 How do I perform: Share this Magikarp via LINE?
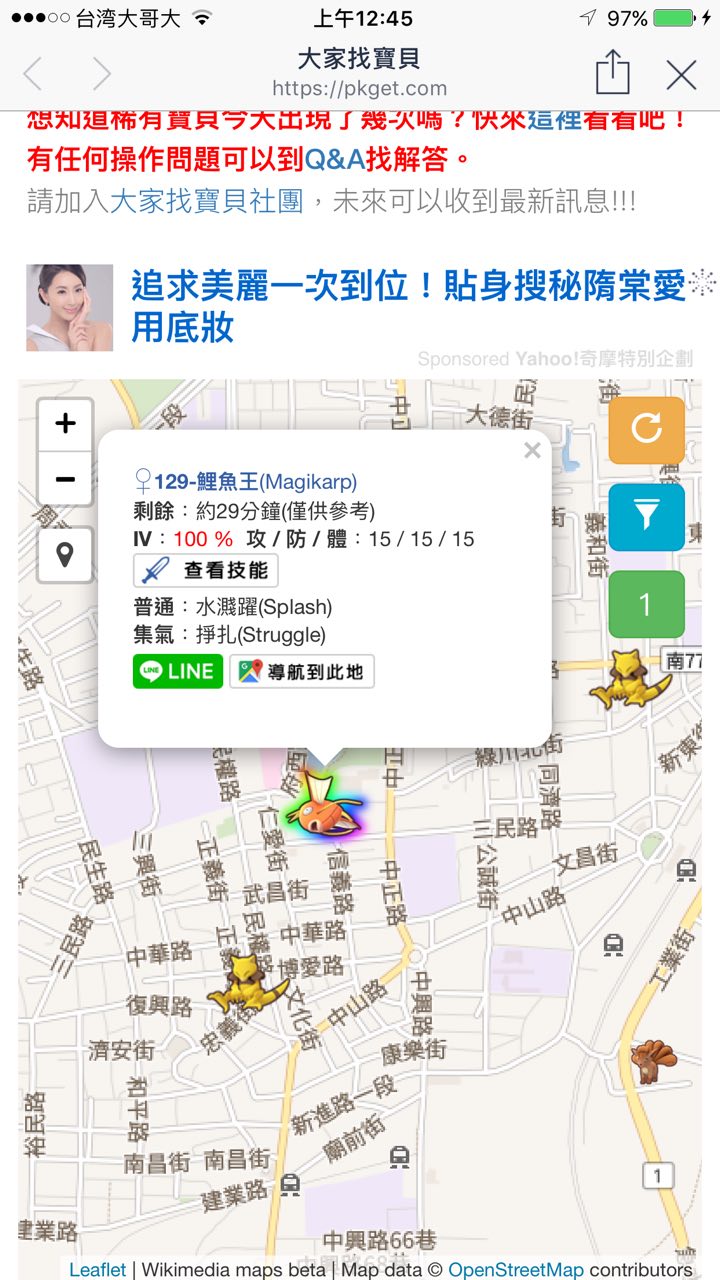[x=178, y=671]
